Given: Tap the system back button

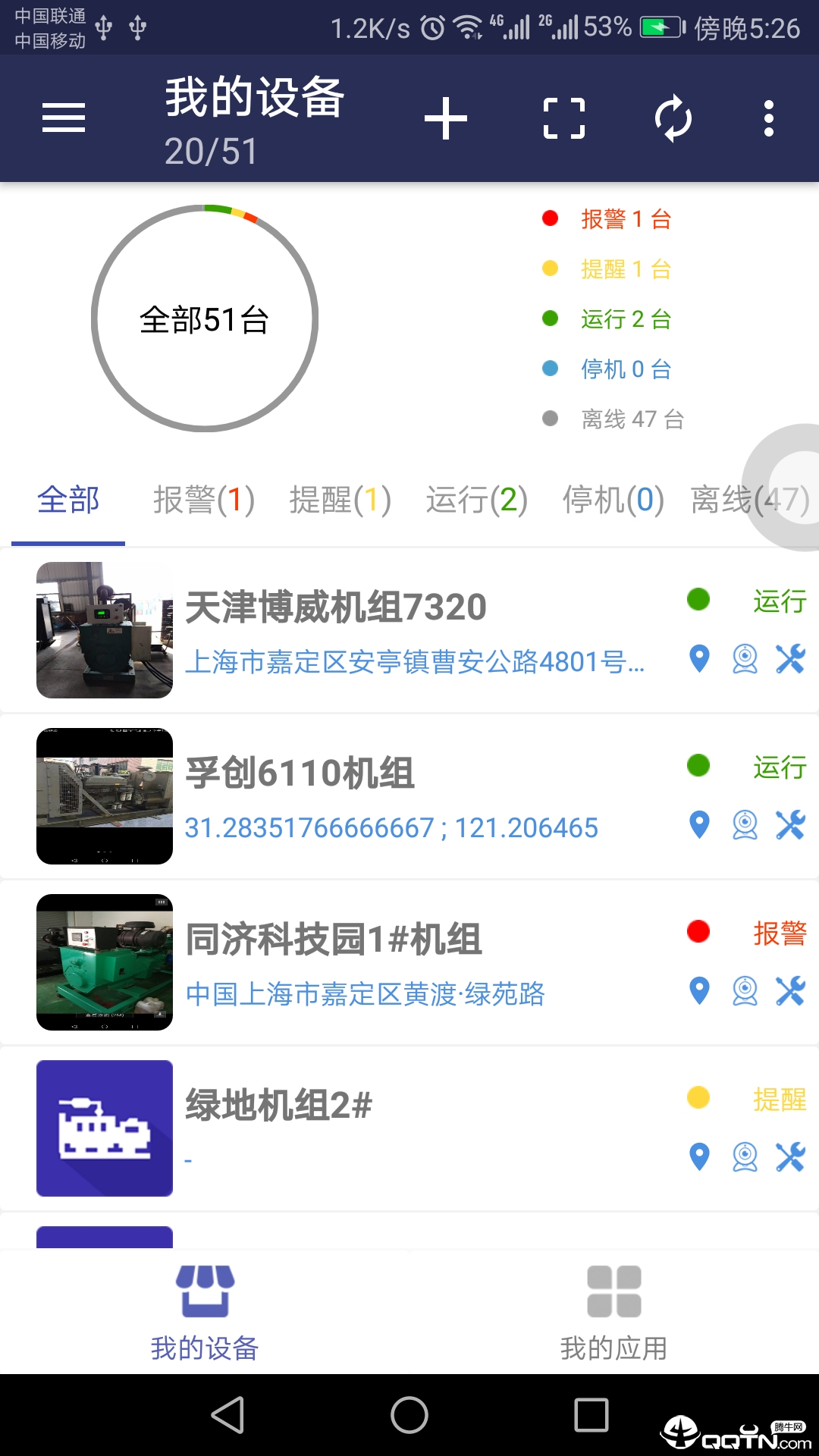Looking at the screenshot, I should 227,1415.
